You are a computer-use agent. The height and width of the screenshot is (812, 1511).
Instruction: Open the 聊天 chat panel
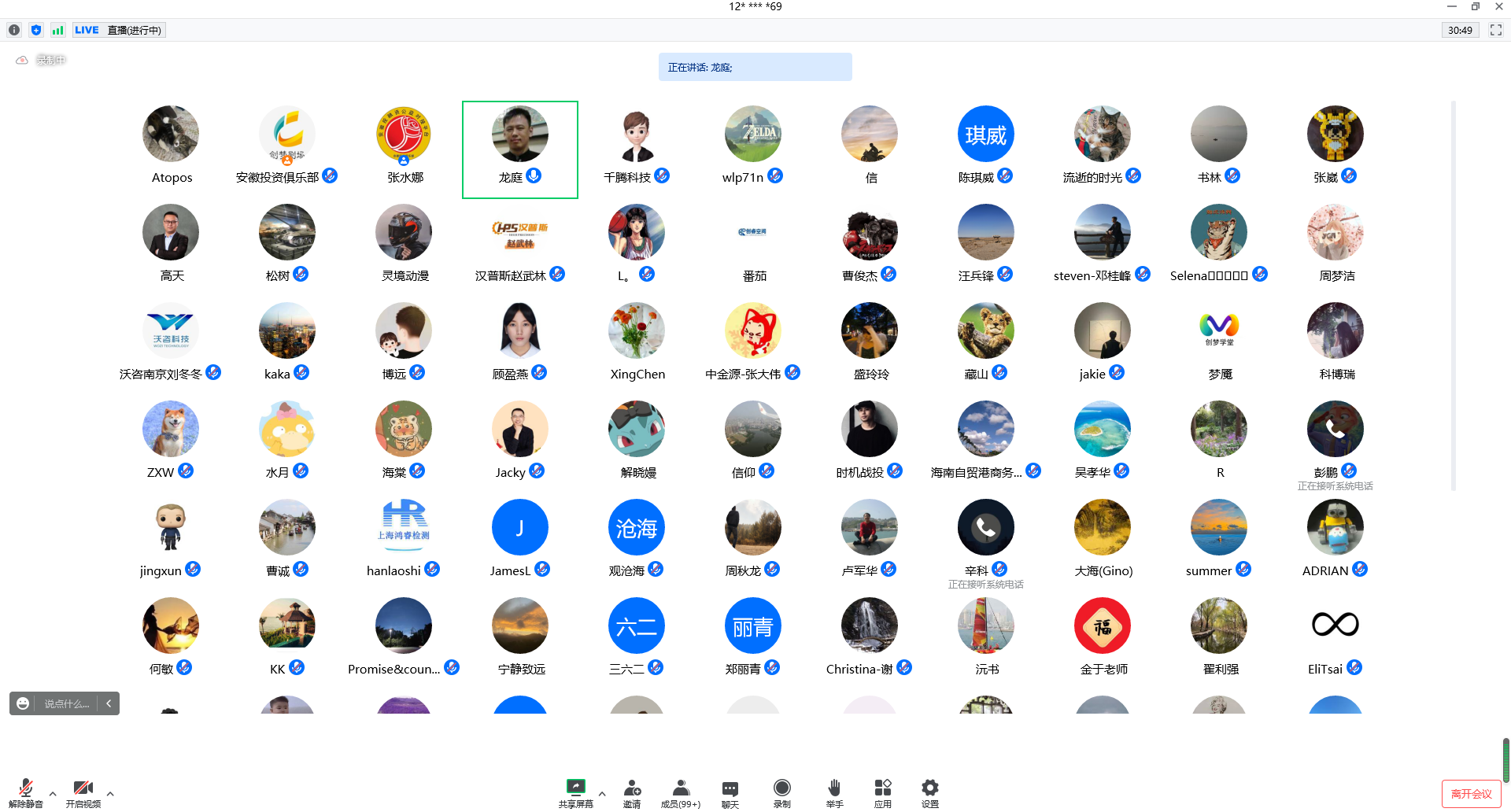(730, 792)
